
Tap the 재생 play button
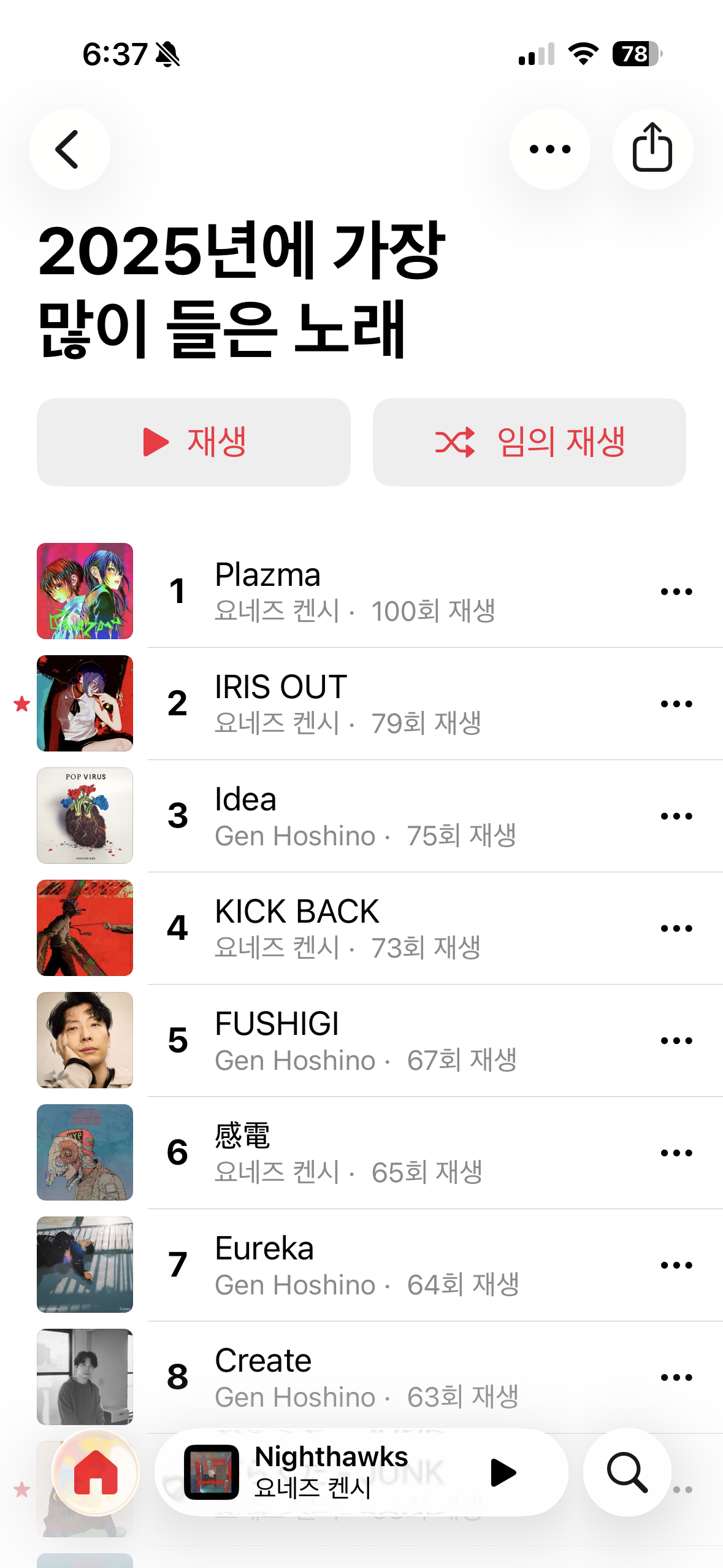click(194, 442)
